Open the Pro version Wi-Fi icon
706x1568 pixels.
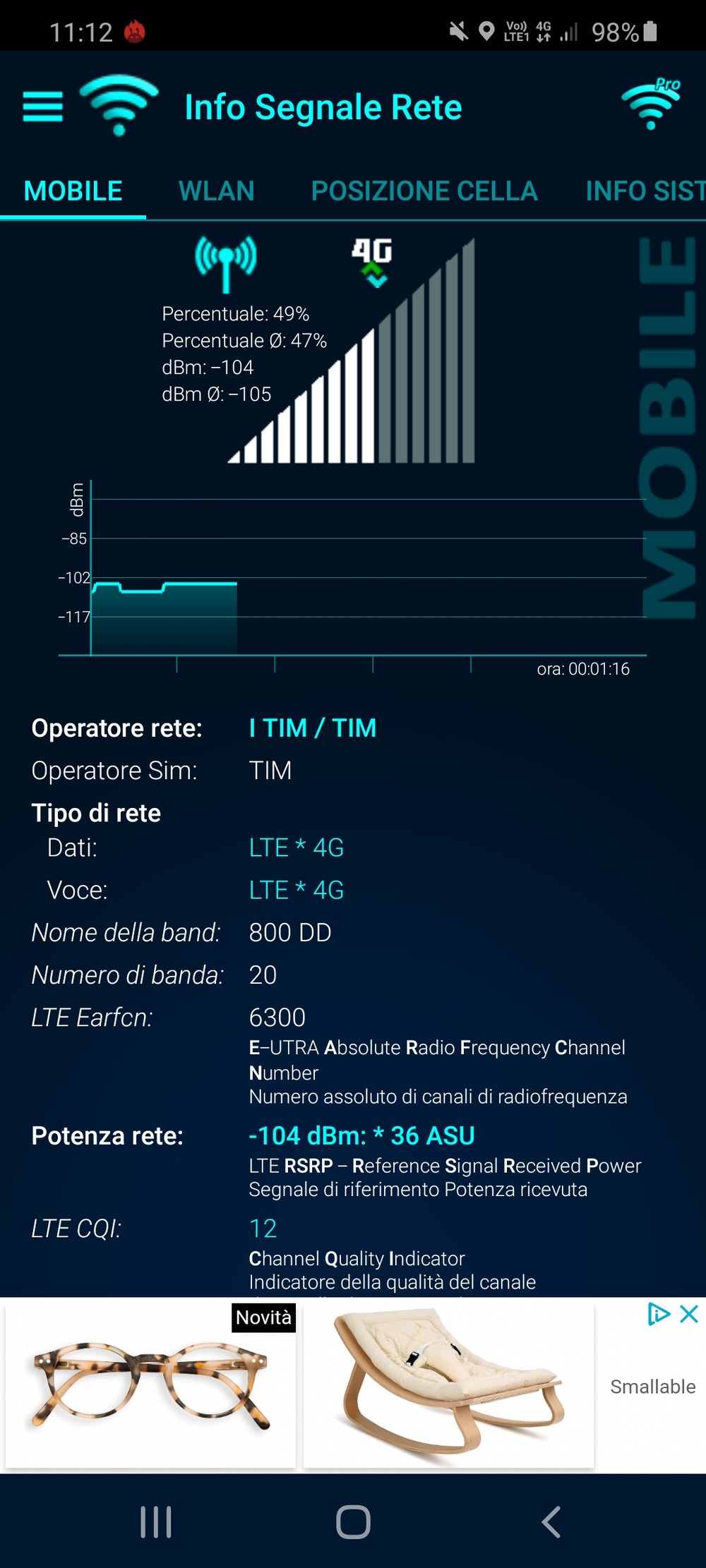[x=650, y=106]
